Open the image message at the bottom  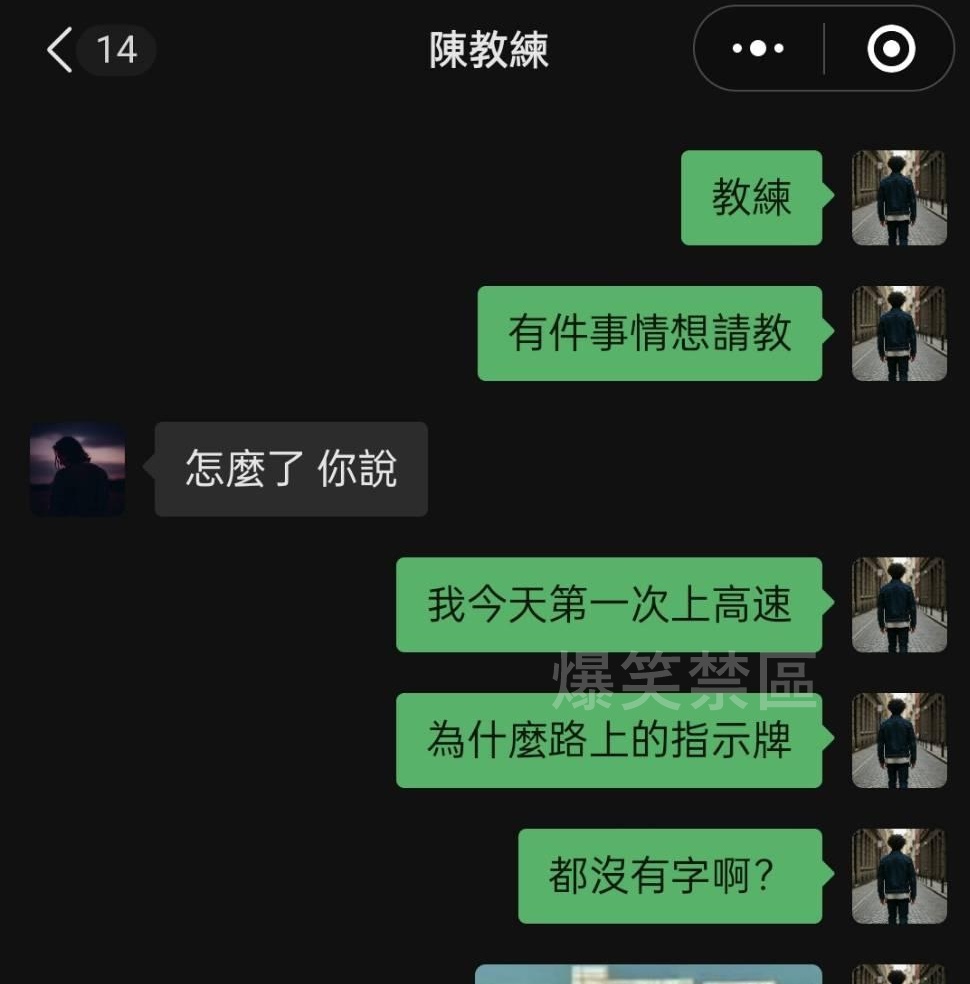coord(648,974)
